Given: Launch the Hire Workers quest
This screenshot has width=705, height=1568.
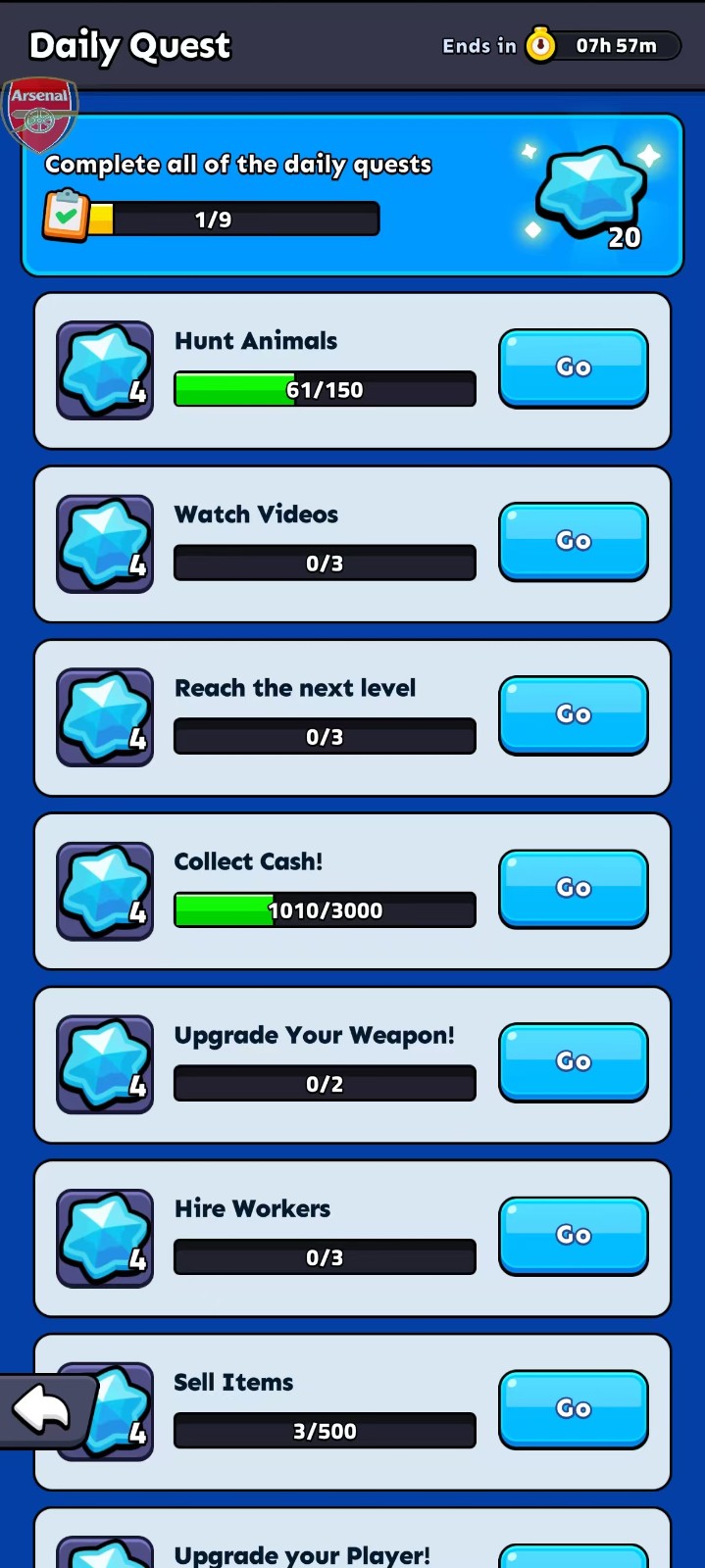Looking at the screenshot, I should [x=574, y=1236].
